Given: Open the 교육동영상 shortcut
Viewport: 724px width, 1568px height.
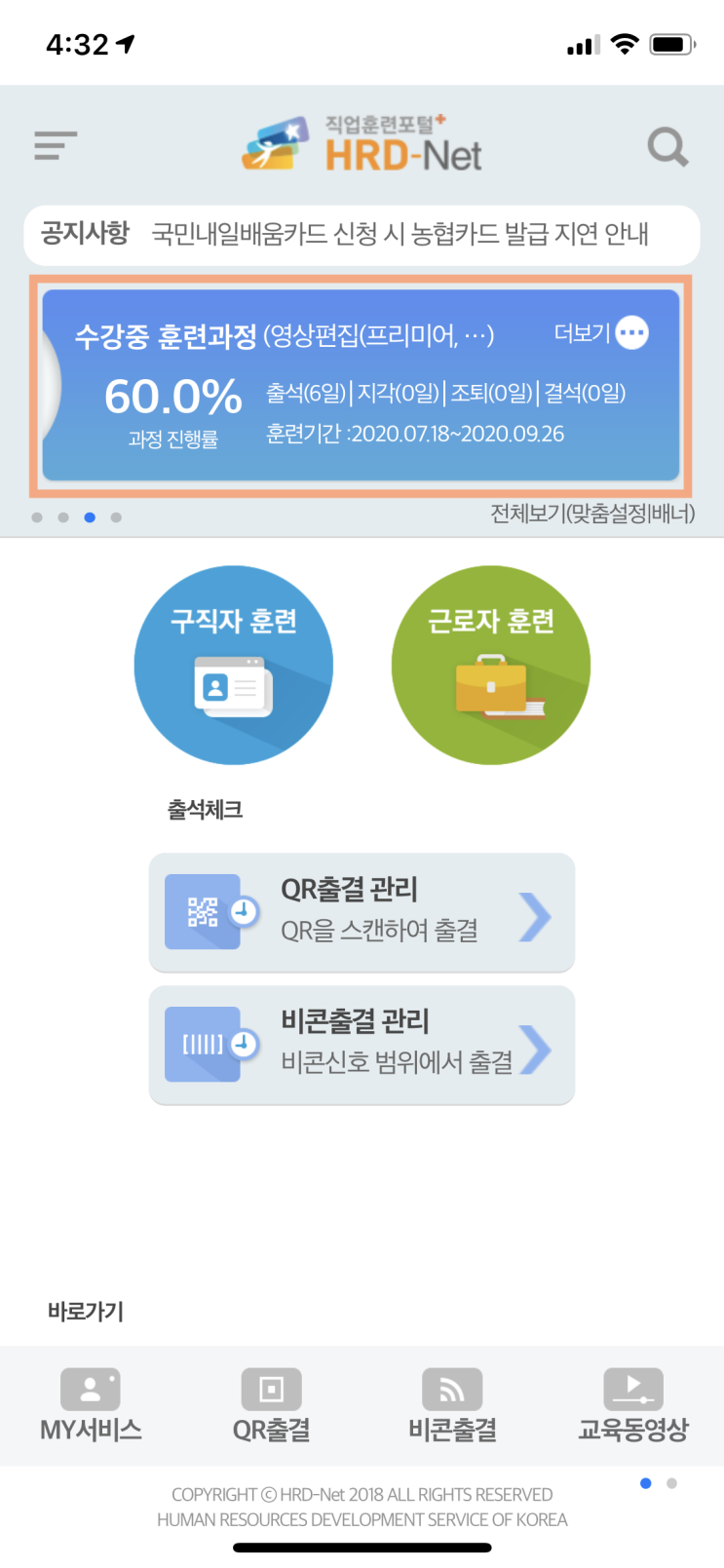Looking at the screenshot, I should 633,1405.
